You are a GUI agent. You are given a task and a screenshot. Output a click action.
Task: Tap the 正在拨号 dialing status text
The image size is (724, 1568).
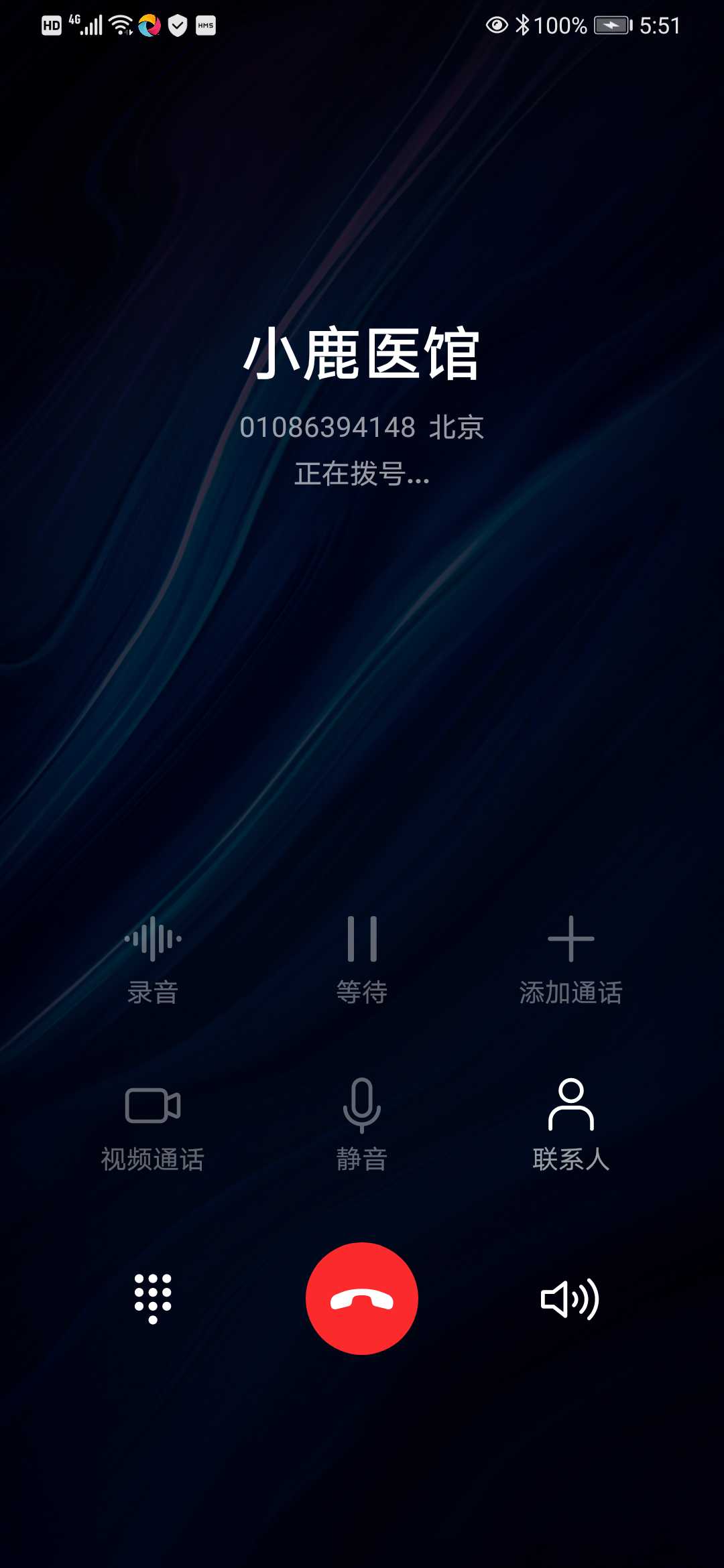click(362, 477)
